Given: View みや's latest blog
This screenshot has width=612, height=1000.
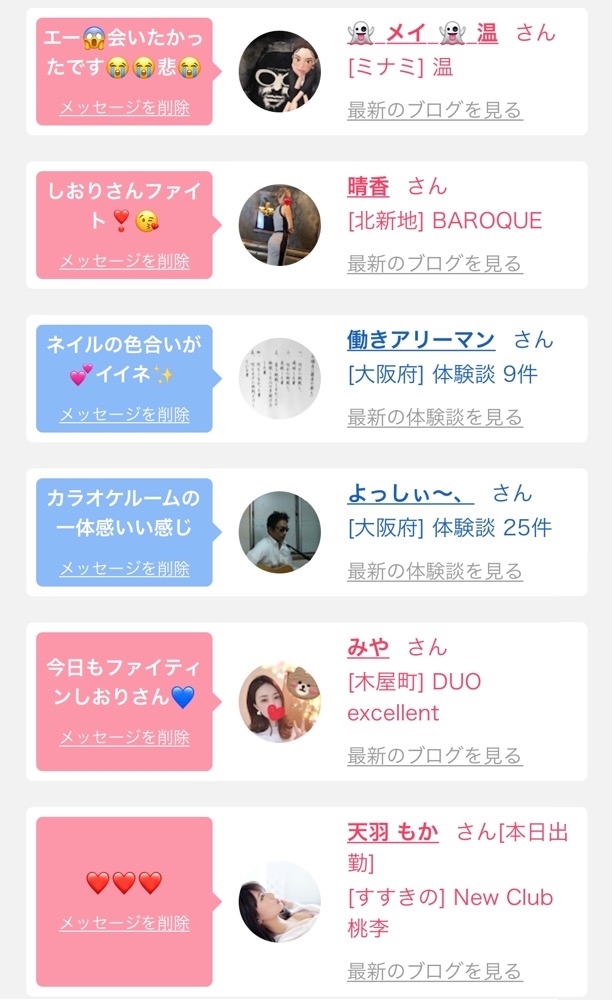Looking at the screenshot, I should [x=434, y=755].
